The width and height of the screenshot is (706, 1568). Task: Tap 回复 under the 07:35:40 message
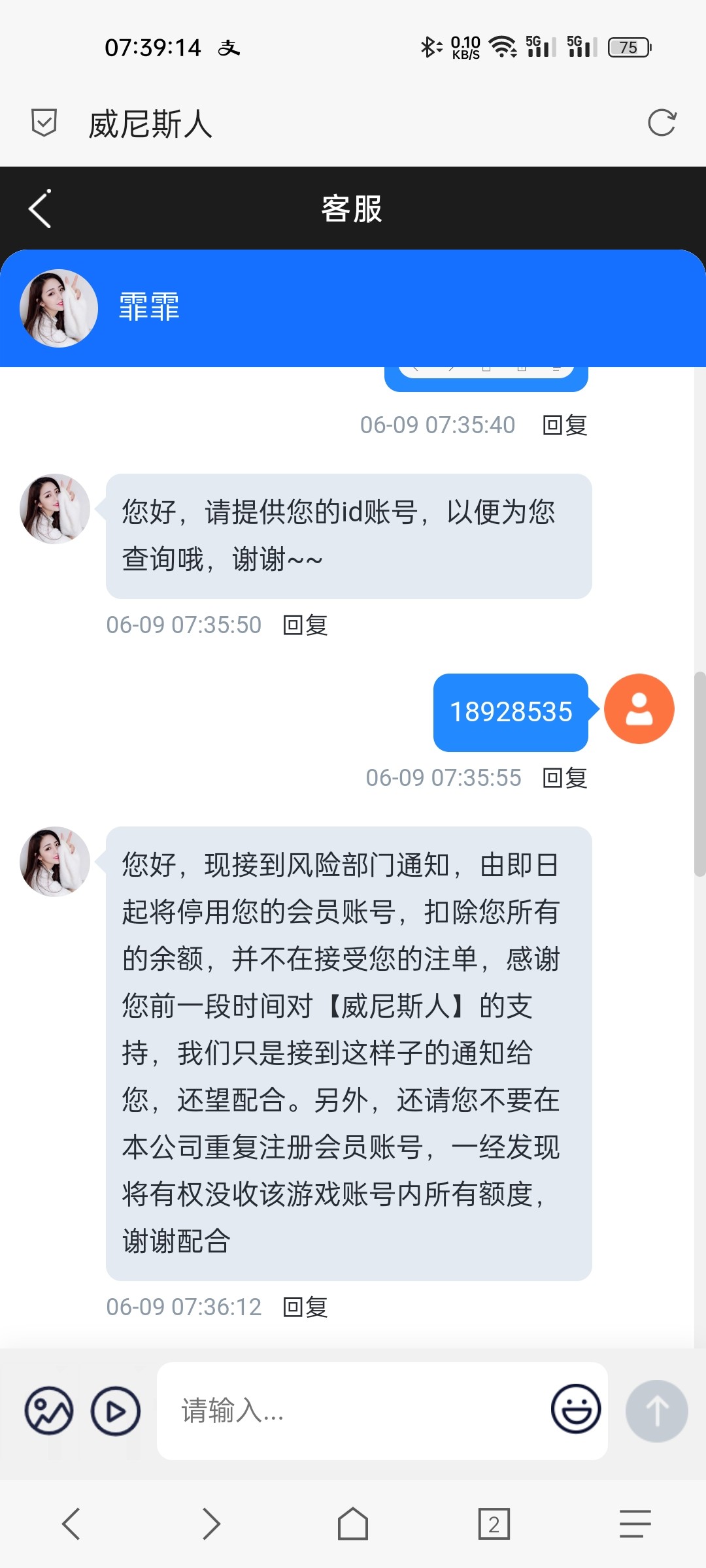[565, 425]
